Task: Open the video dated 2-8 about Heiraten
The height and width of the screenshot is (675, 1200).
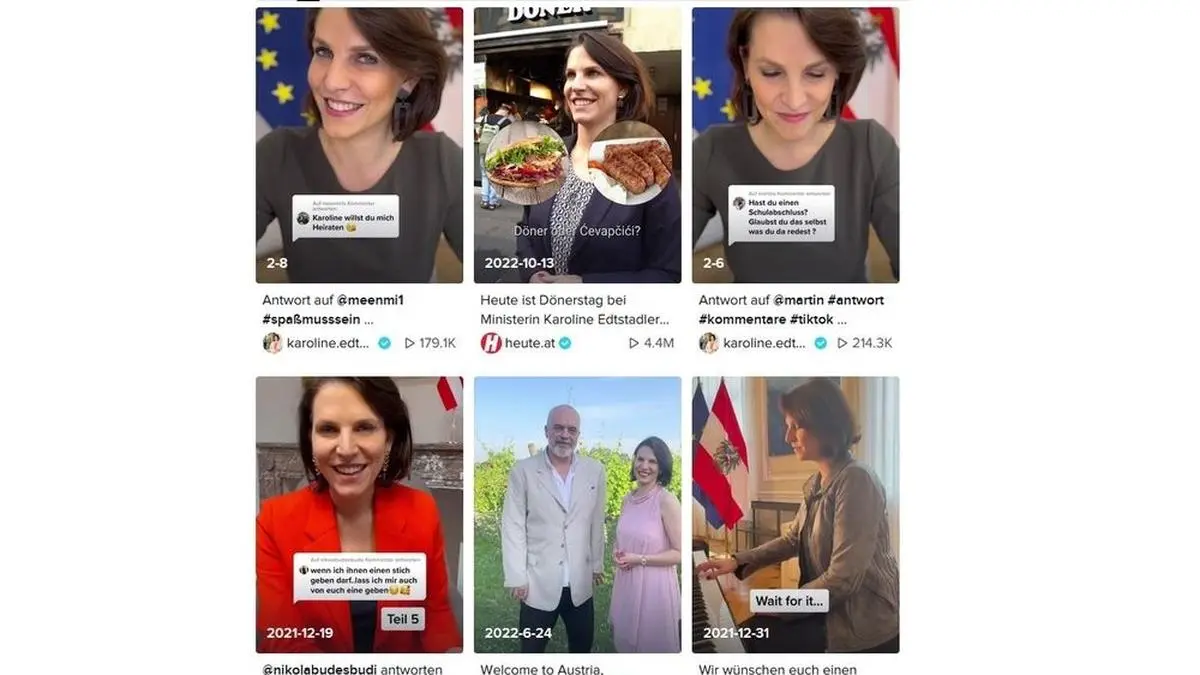Action: click(359, 145)
